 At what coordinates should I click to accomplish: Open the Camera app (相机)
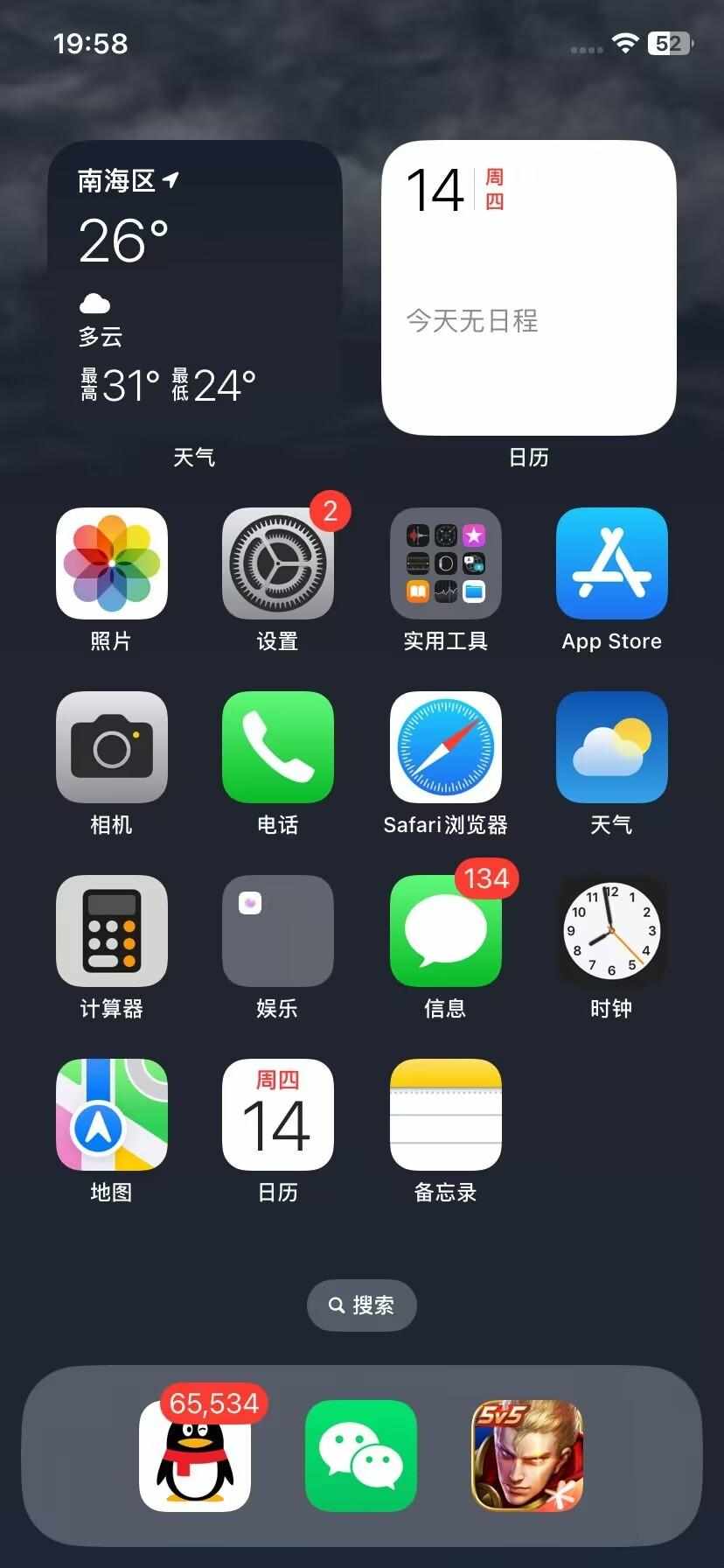pos(111,747)
